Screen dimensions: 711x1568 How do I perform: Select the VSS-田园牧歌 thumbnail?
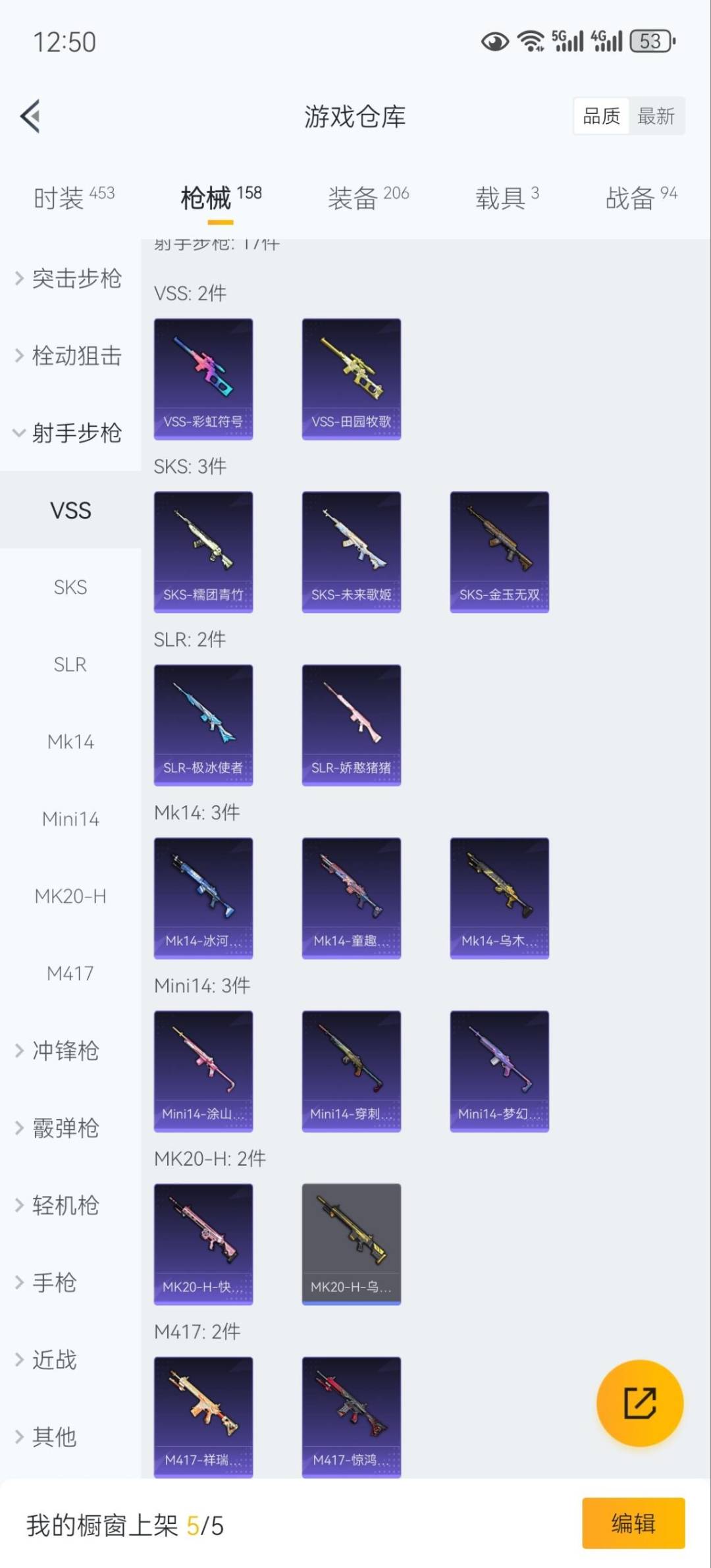[352, 377]
